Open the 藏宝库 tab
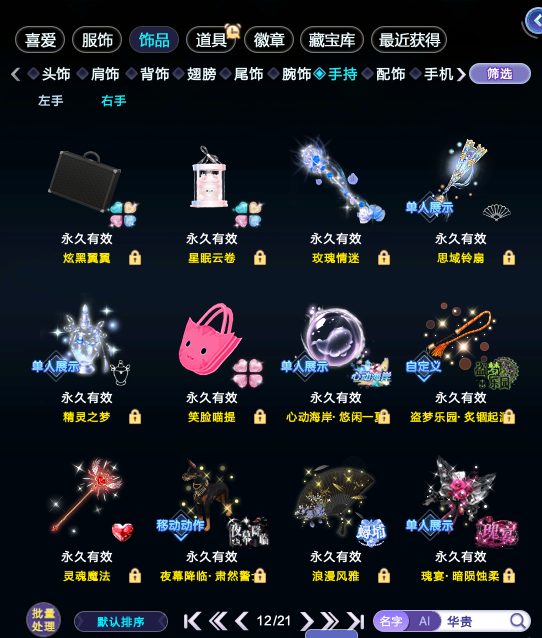Viewport: 542px width, 638px height. (331, 40)
